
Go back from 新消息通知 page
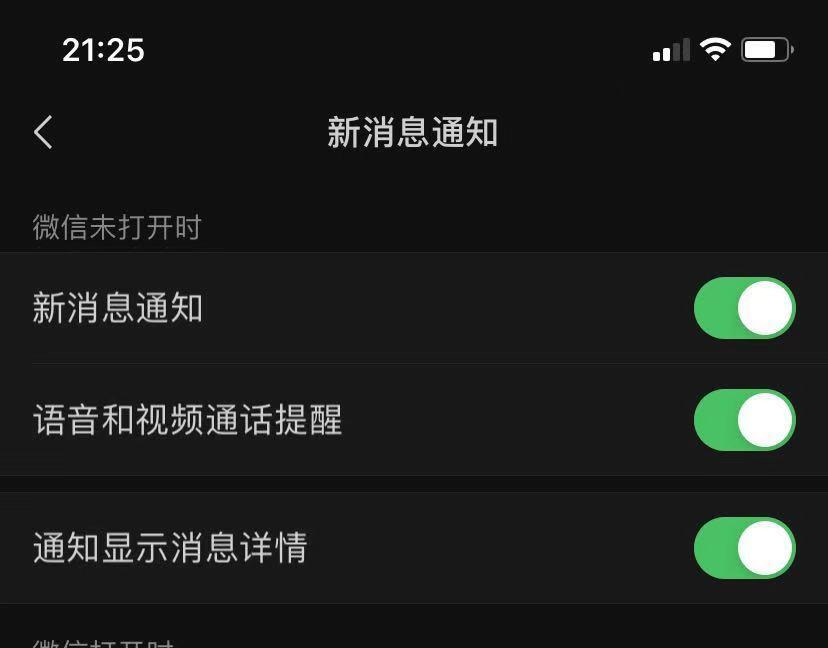[43, 132]
